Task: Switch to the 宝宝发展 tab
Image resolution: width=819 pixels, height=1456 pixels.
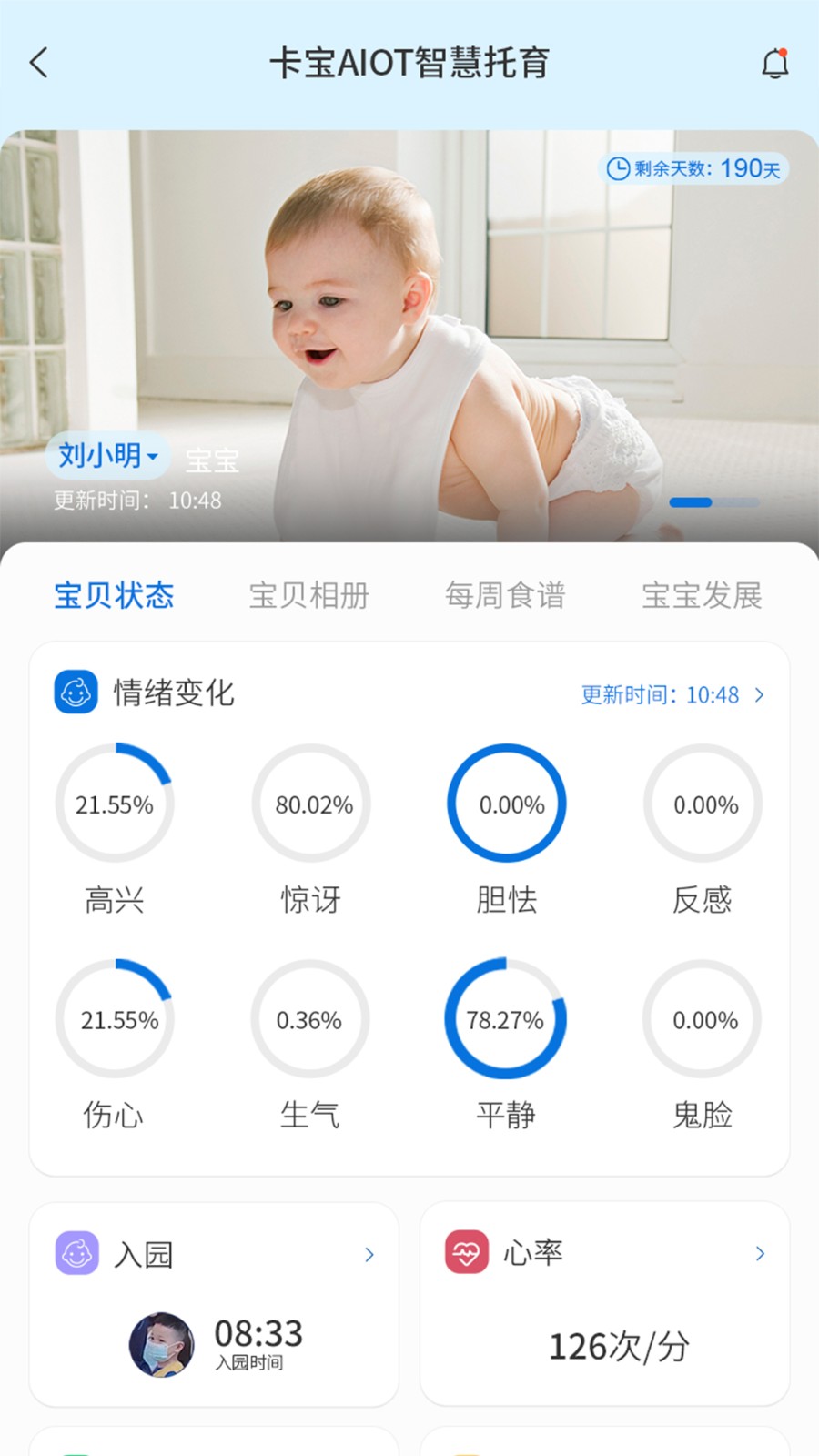Action: click(x=702, y=596)
